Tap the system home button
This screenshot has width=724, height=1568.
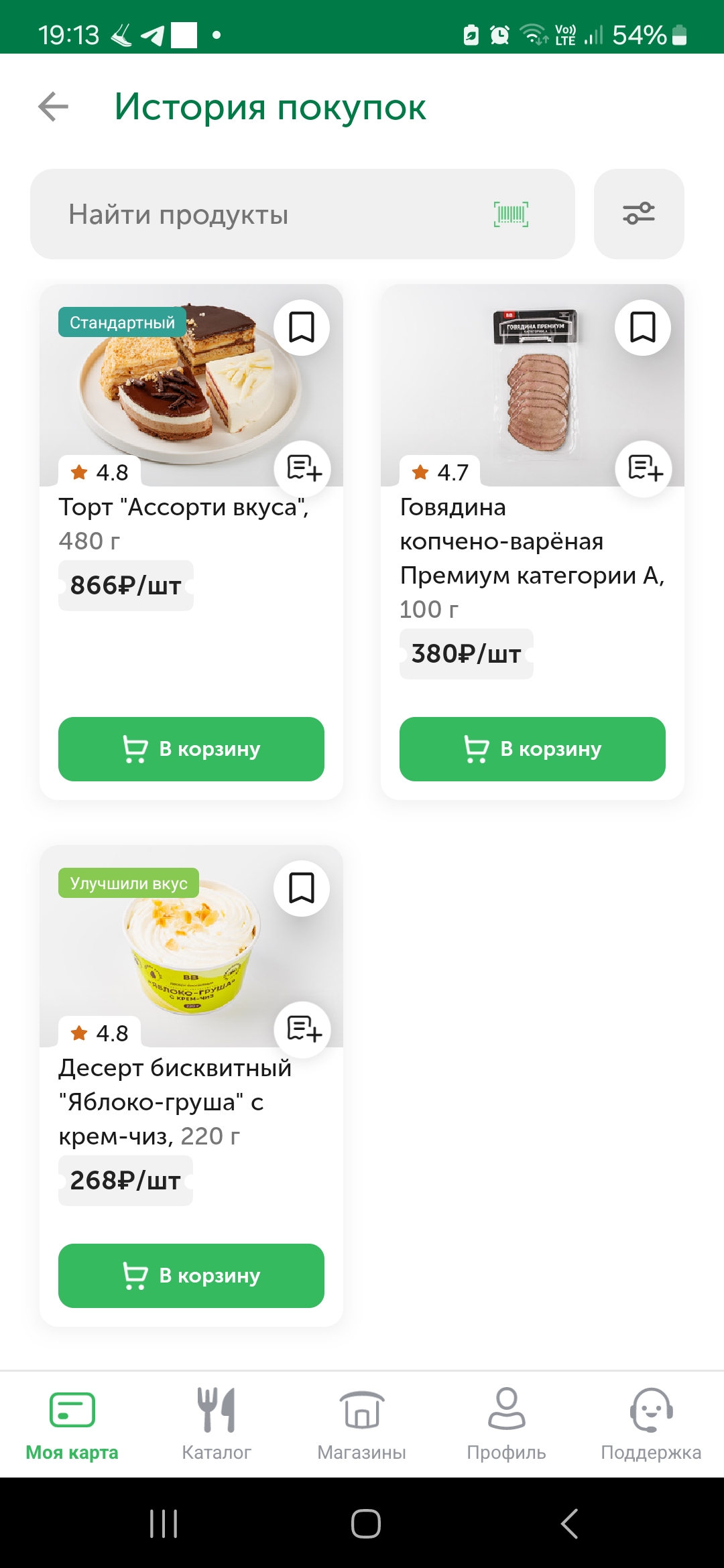coord(366,1523)
